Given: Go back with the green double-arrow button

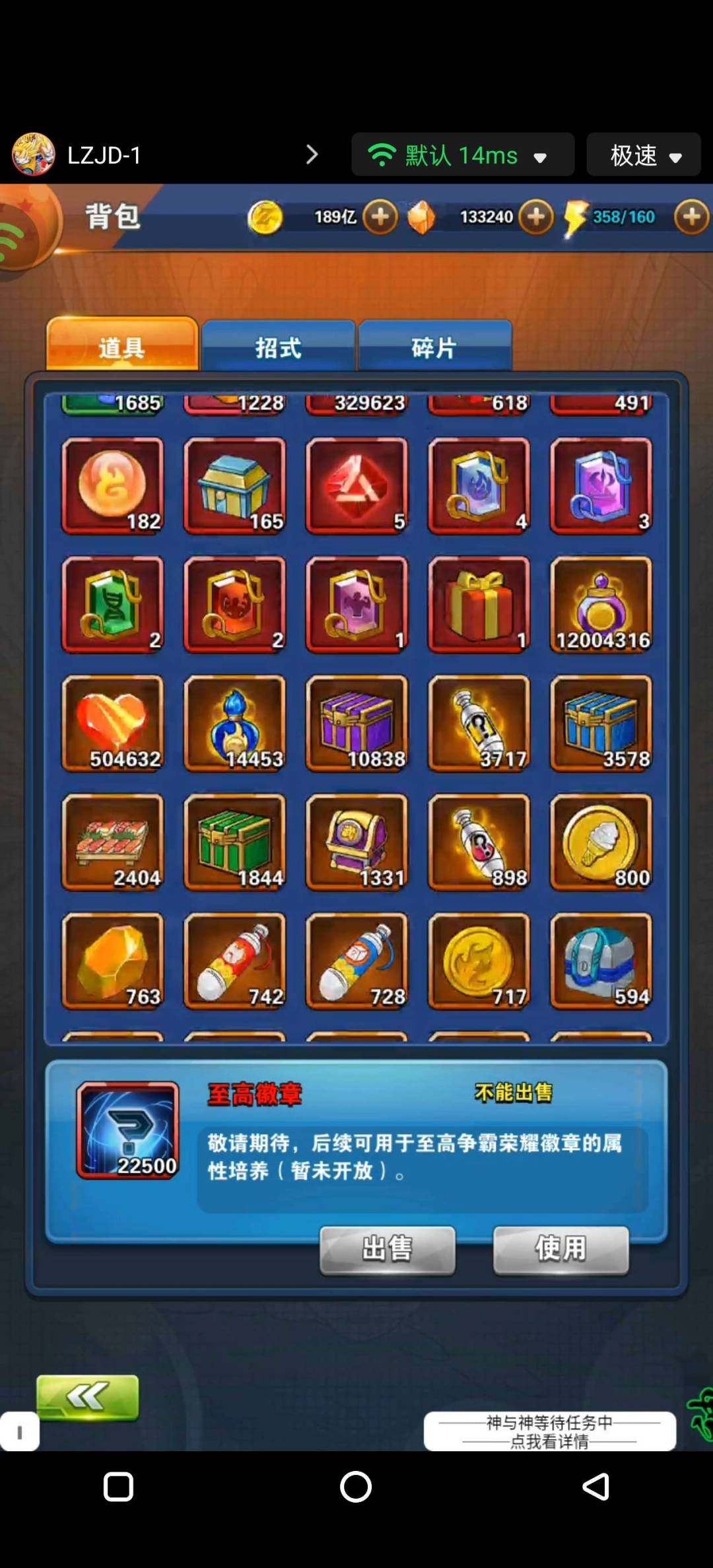Looking at the screenshot, I should (88, 1396).
